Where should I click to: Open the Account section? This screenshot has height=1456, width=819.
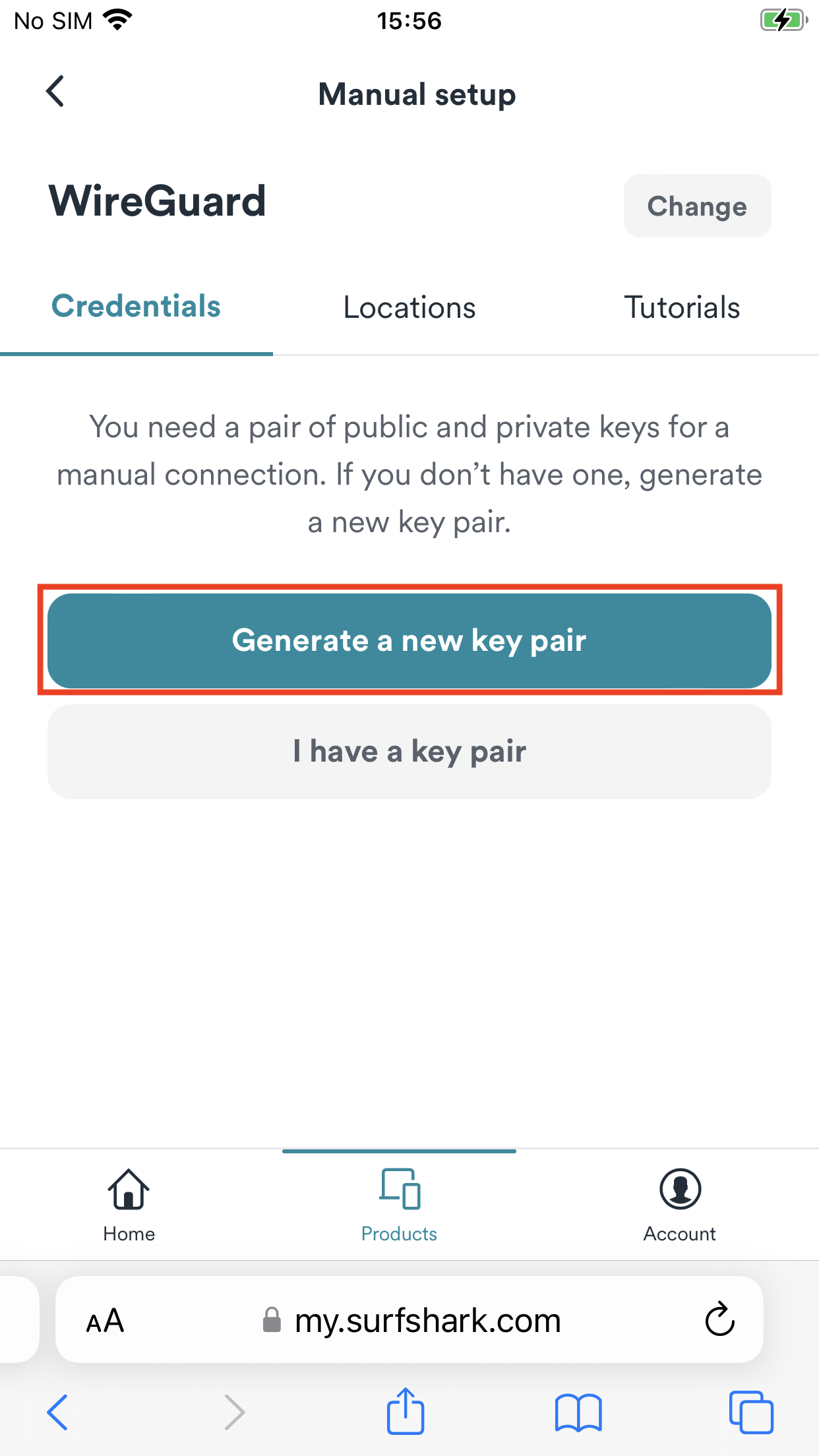(x=679, y=1205)
